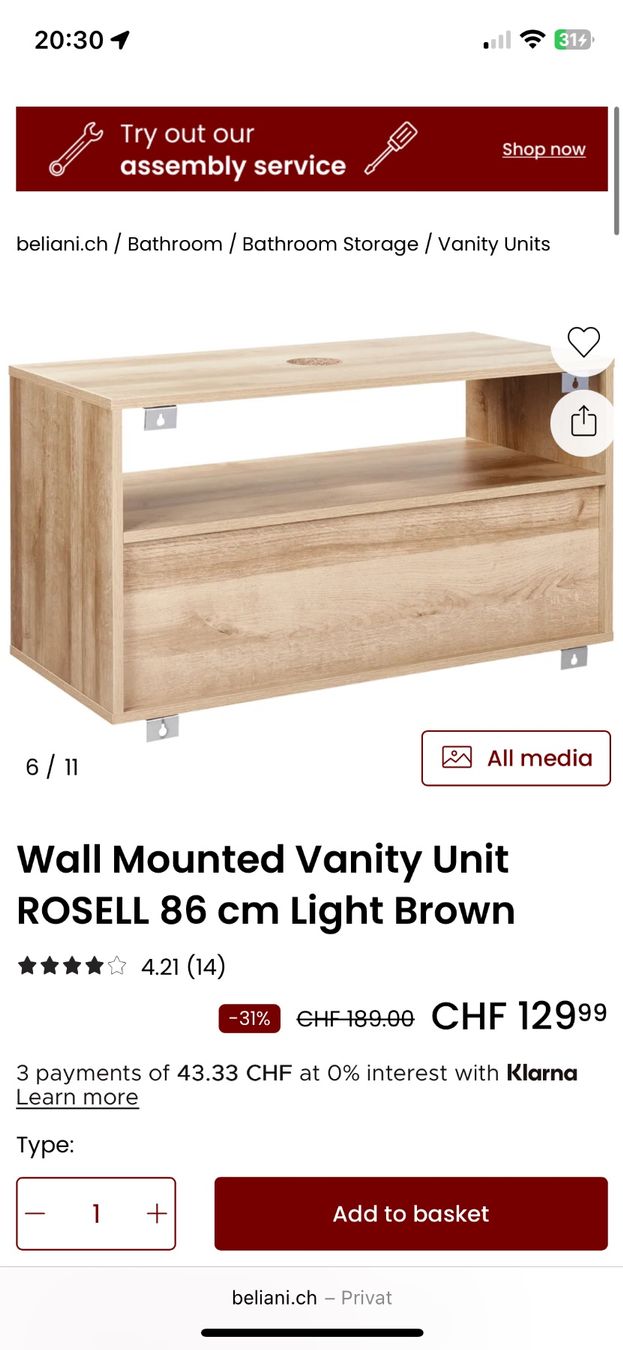
Task: Open the 4.21 star rating reviews
Action: [x=121, y=966]
